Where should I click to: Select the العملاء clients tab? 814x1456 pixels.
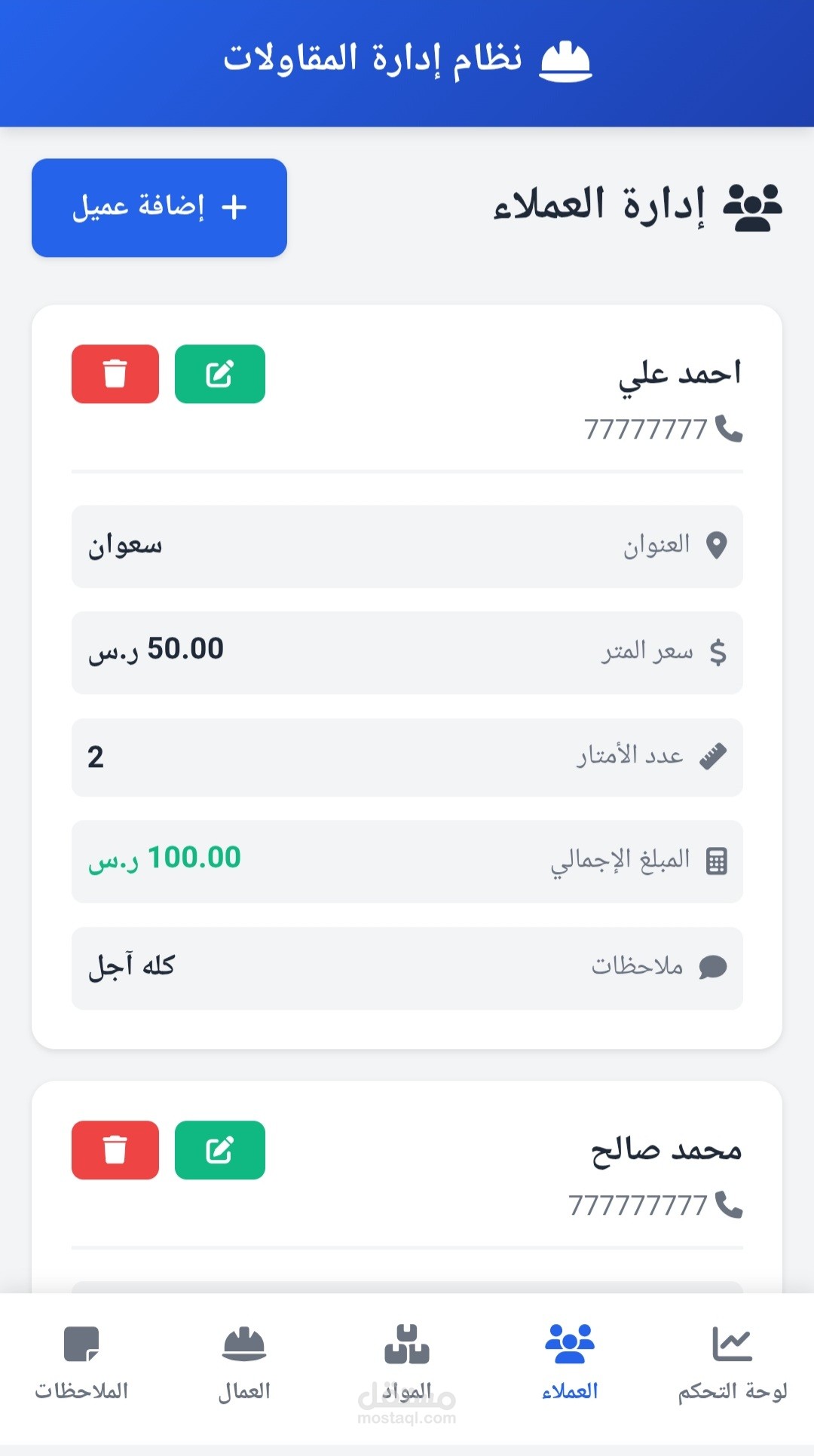pyautogui.click(x=570, y=1363)
